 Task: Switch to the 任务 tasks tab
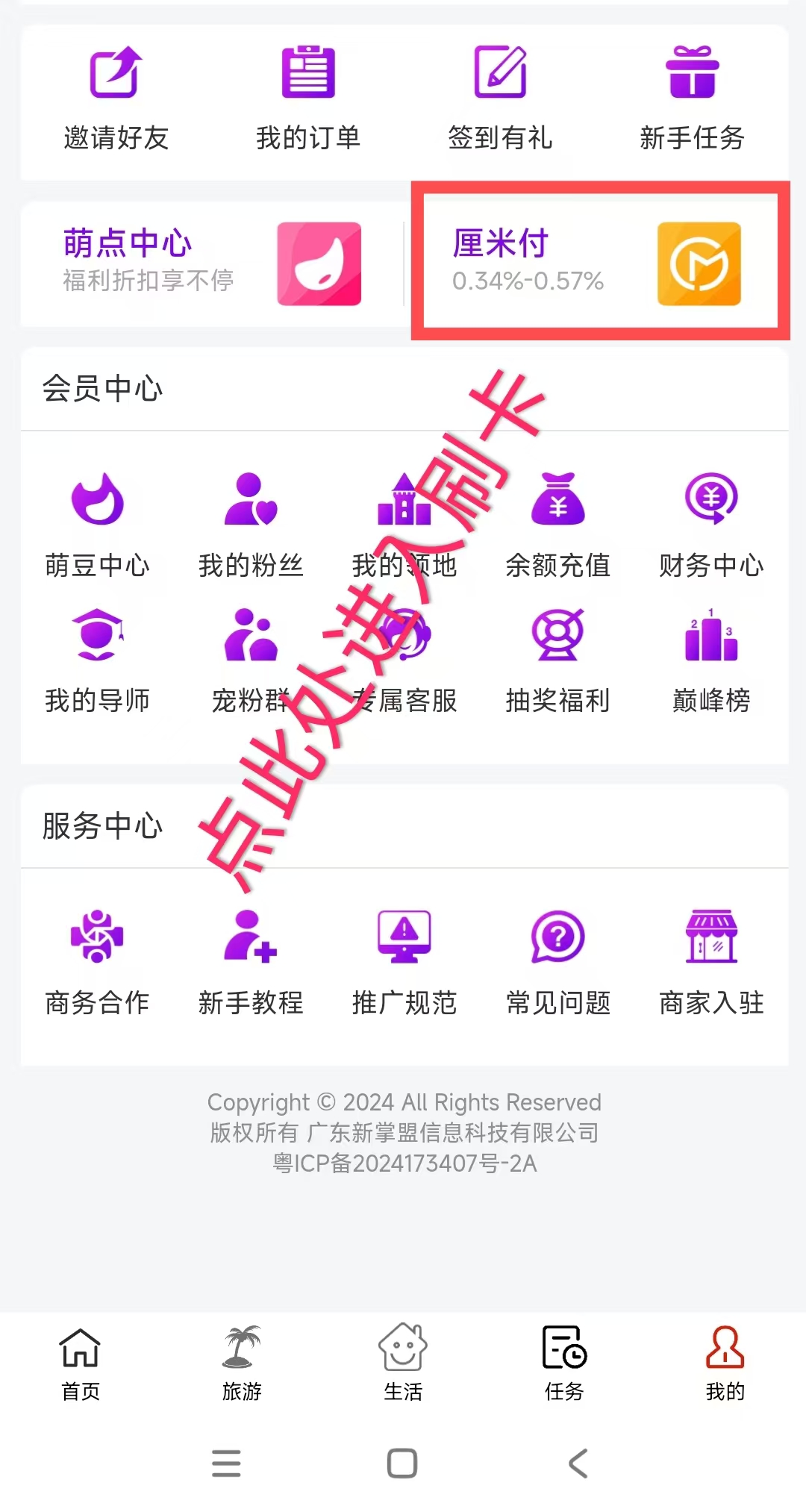[x=564, y=1363]
